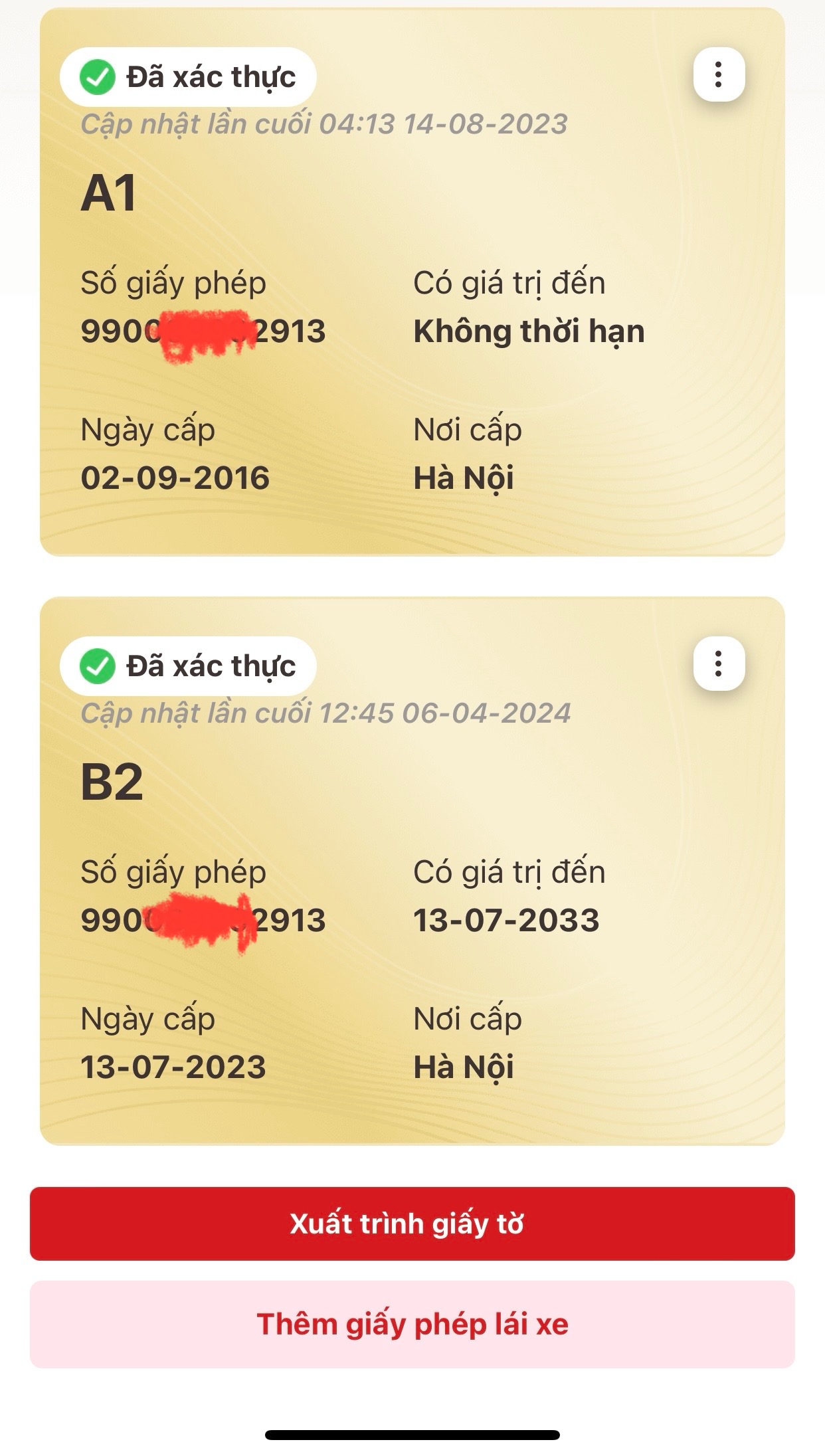
Task: Tap the Xuất trình giấy tờ button
Action: coord(412,1224)
